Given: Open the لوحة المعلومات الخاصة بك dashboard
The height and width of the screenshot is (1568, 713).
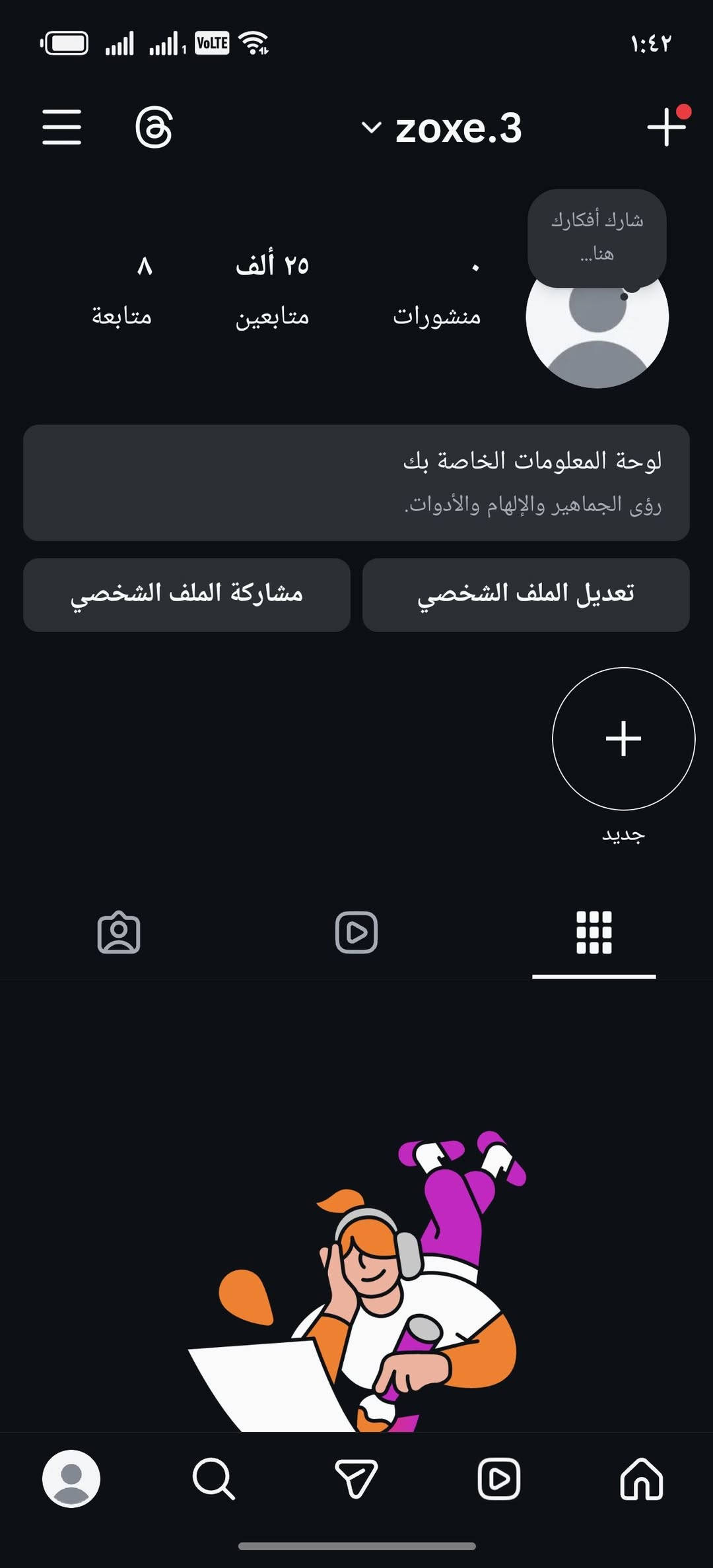Looking at the screenshot, I should [x=356, y=482].
